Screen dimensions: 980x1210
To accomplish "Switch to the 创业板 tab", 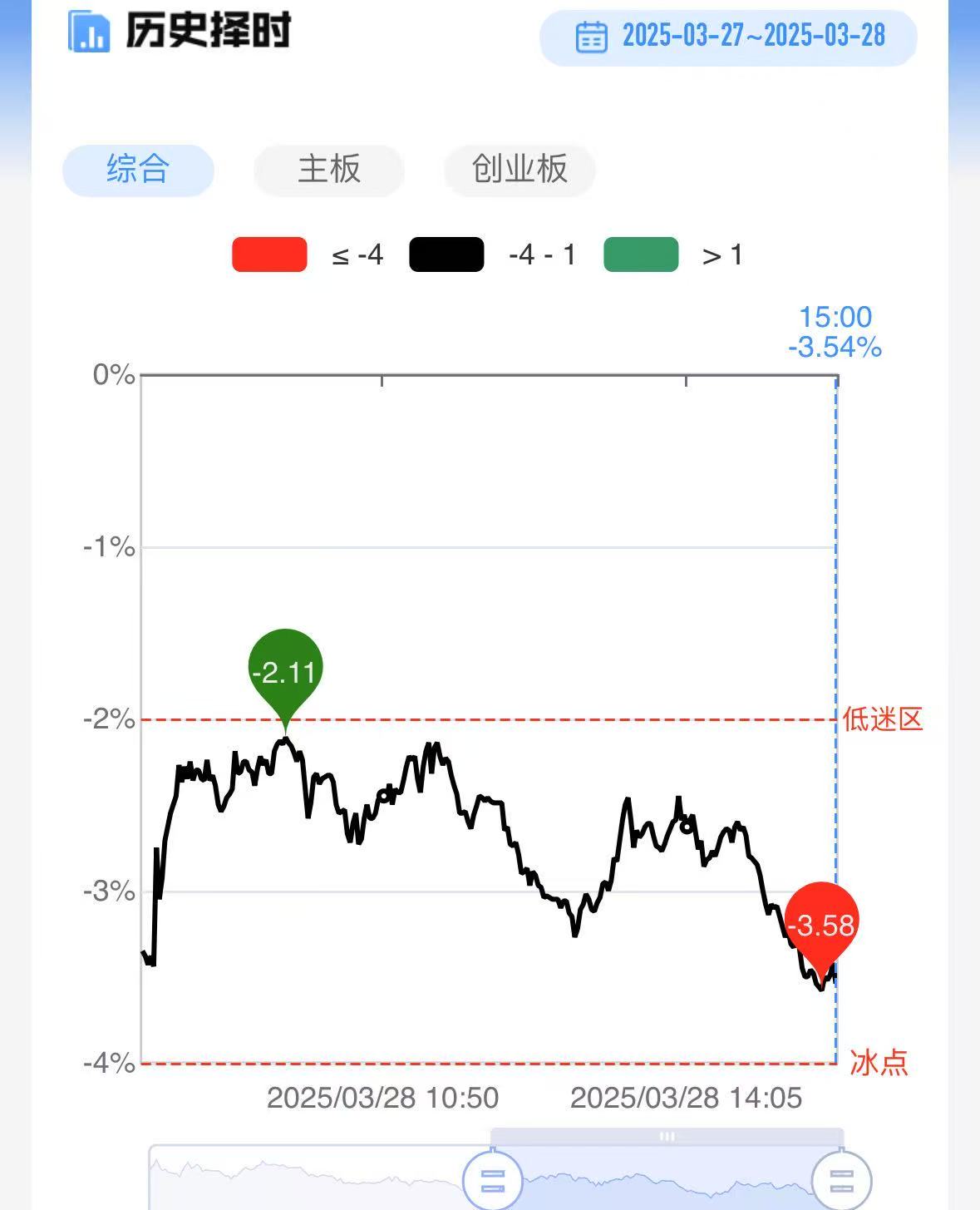I will coord(520,170).
